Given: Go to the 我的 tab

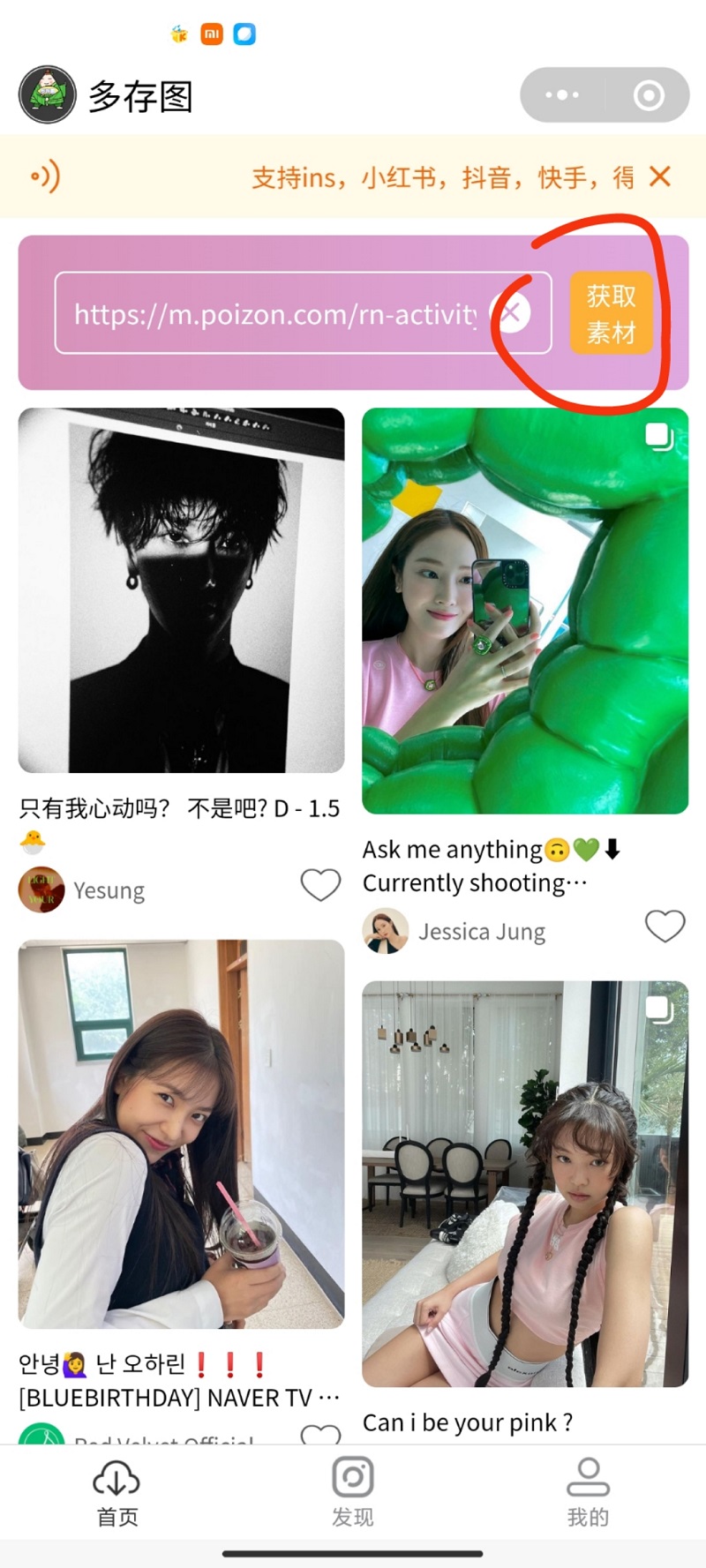Looking at the screenshot, I should tap(588, 1492).
